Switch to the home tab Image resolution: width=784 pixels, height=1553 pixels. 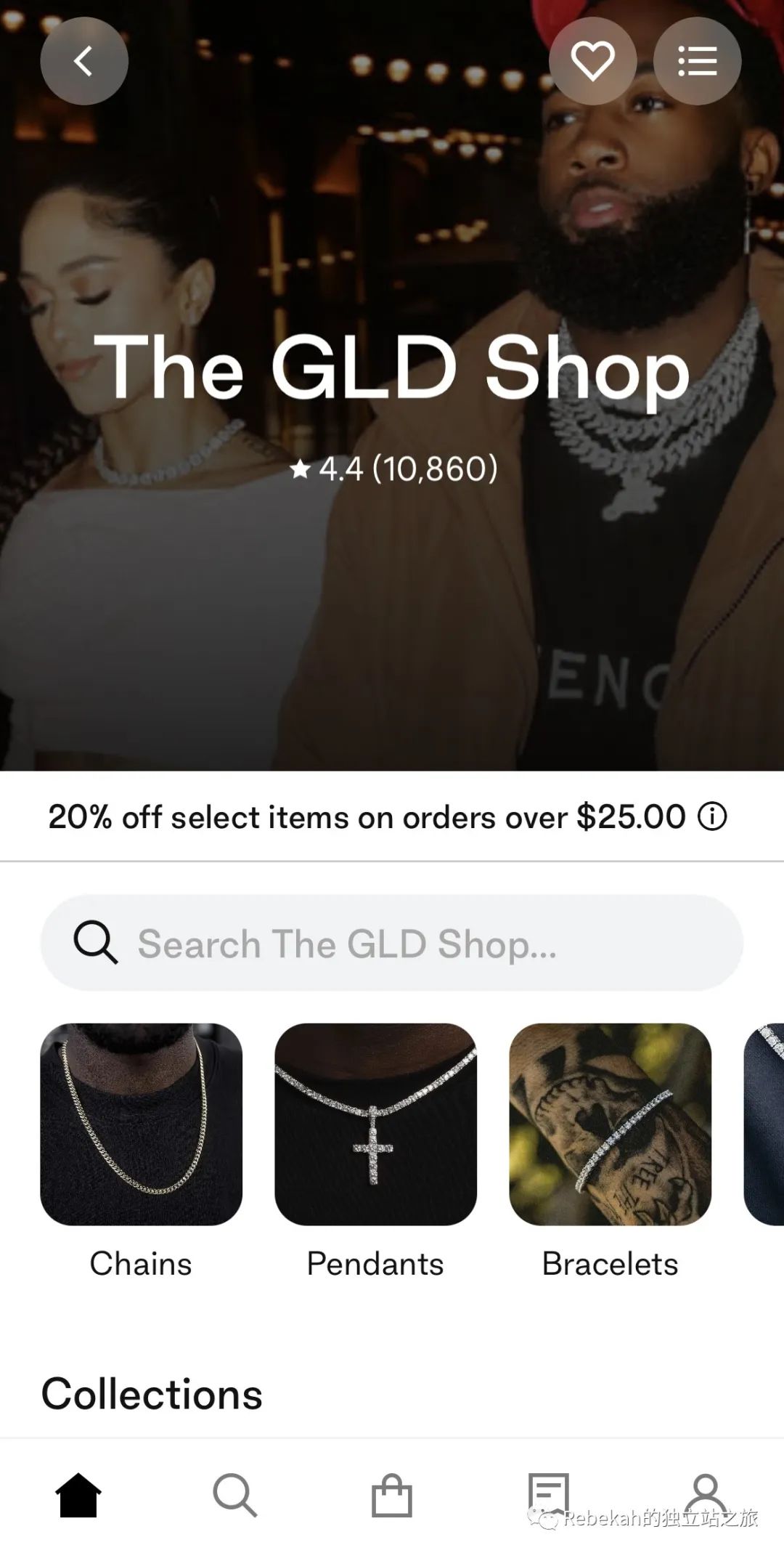click(x=78, y=1496)
